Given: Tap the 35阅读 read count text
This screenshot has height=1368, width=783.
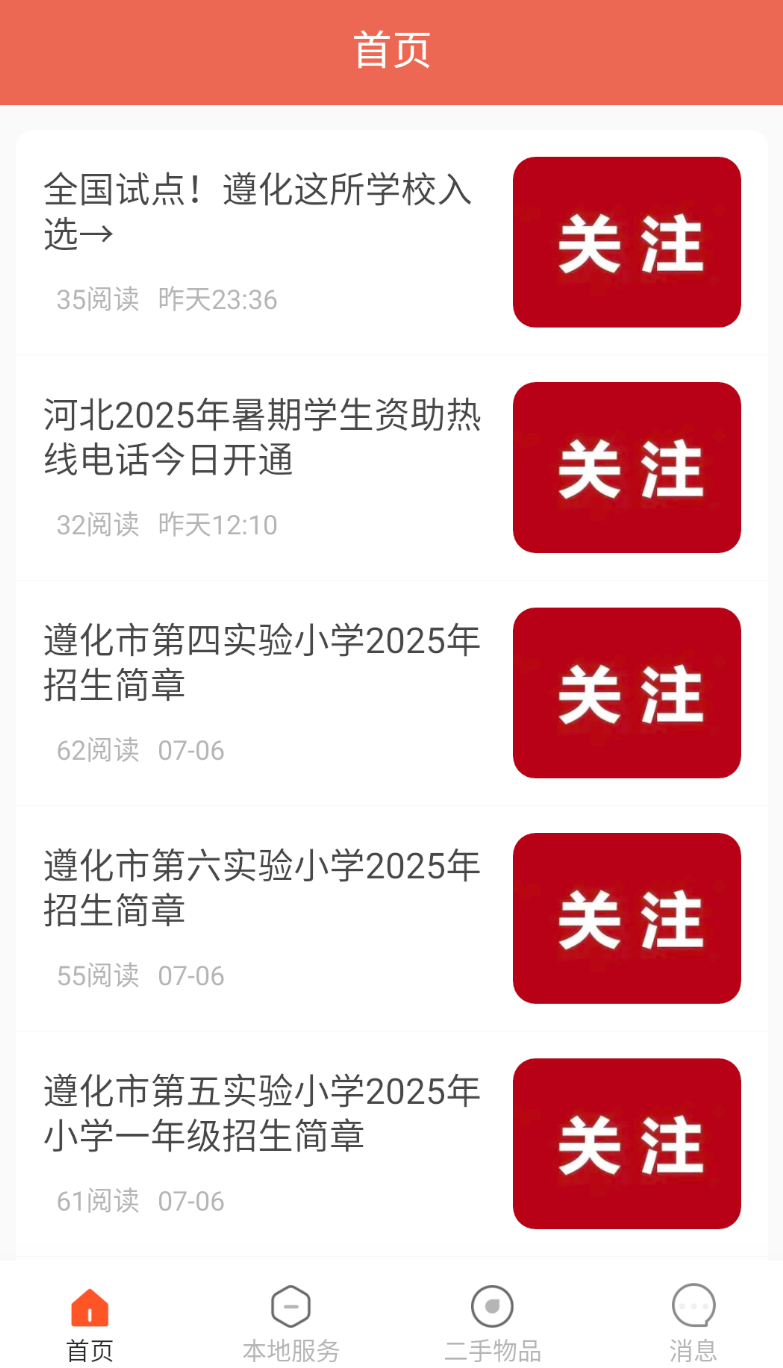Looking at the screenshot, I should (96, 299).
